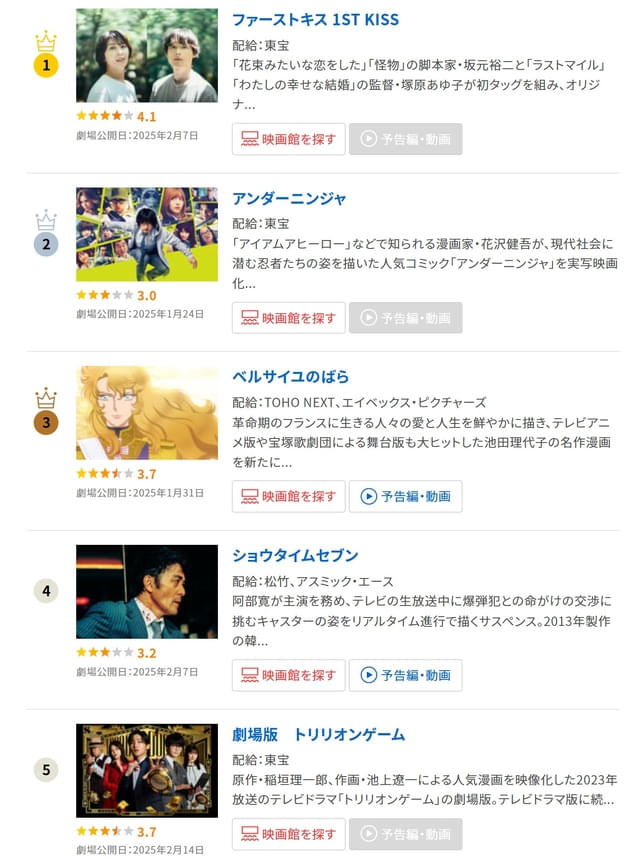The image size is (640, 866).
Task: Open 劇場版 トリリオンゲーム title link
Action: tap(318, 734)
